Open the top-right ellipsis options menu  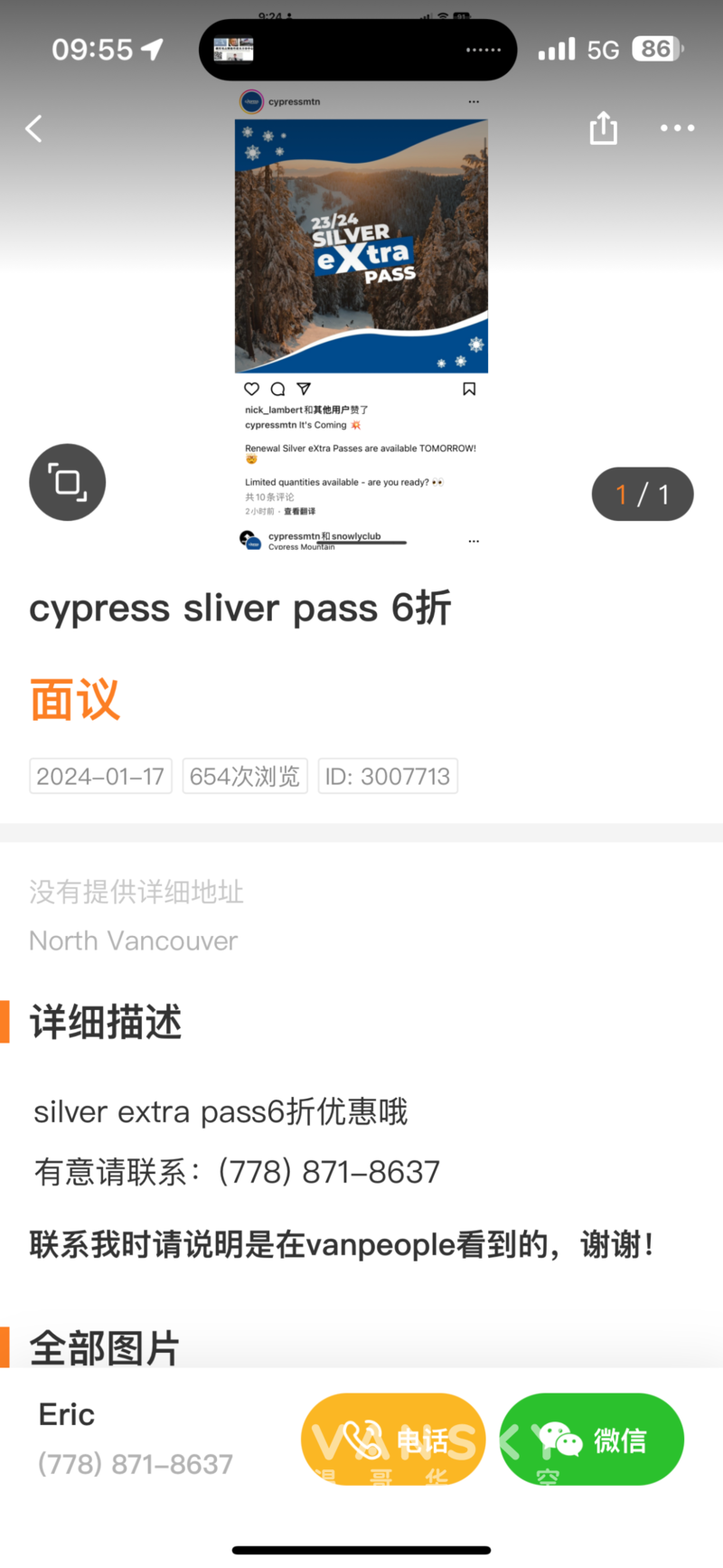[x=676, y=128]
